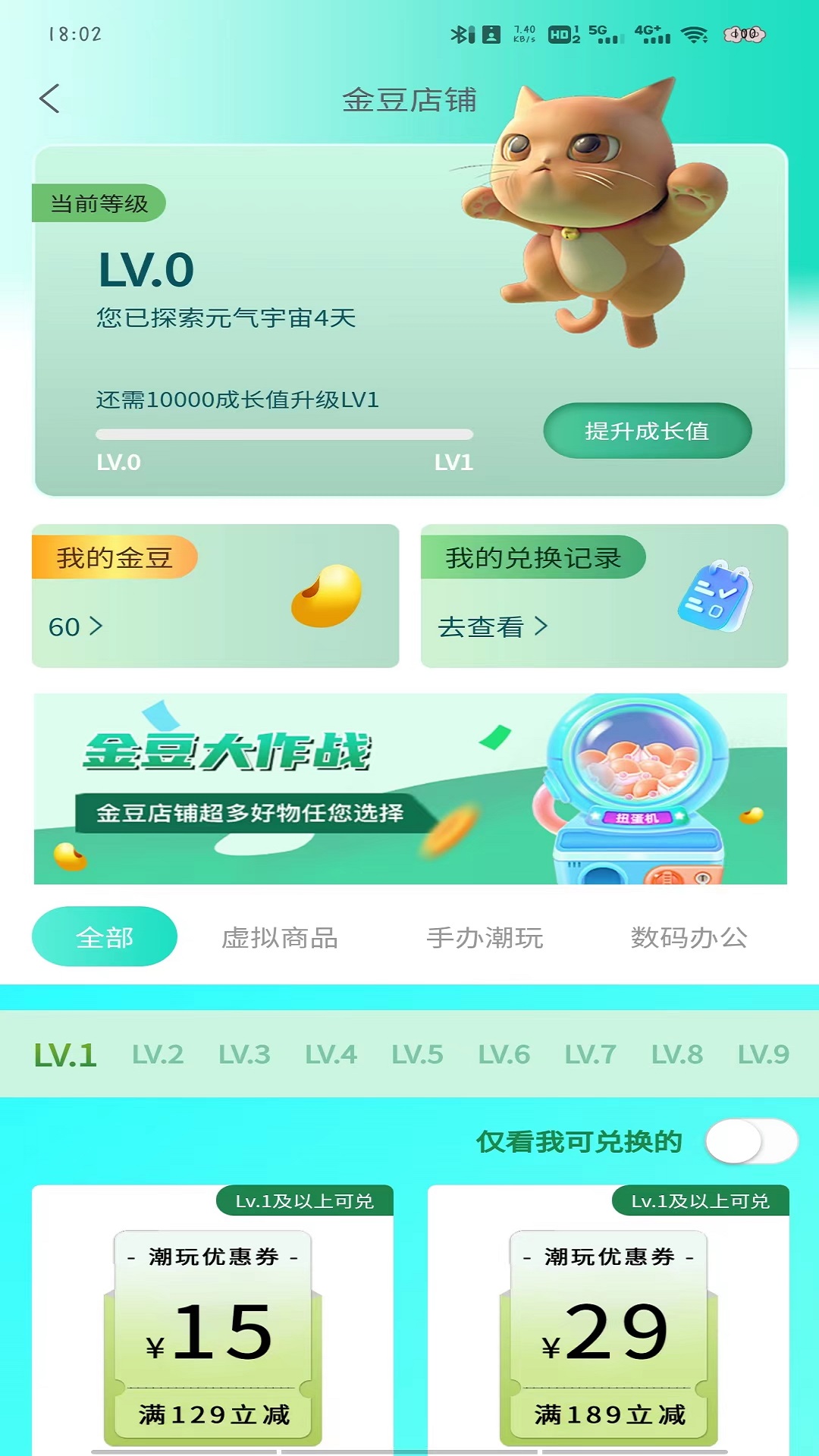Toggle 仅看我可兑换的 switch
The image size is (819, 1456).
tap(751, 1142)
